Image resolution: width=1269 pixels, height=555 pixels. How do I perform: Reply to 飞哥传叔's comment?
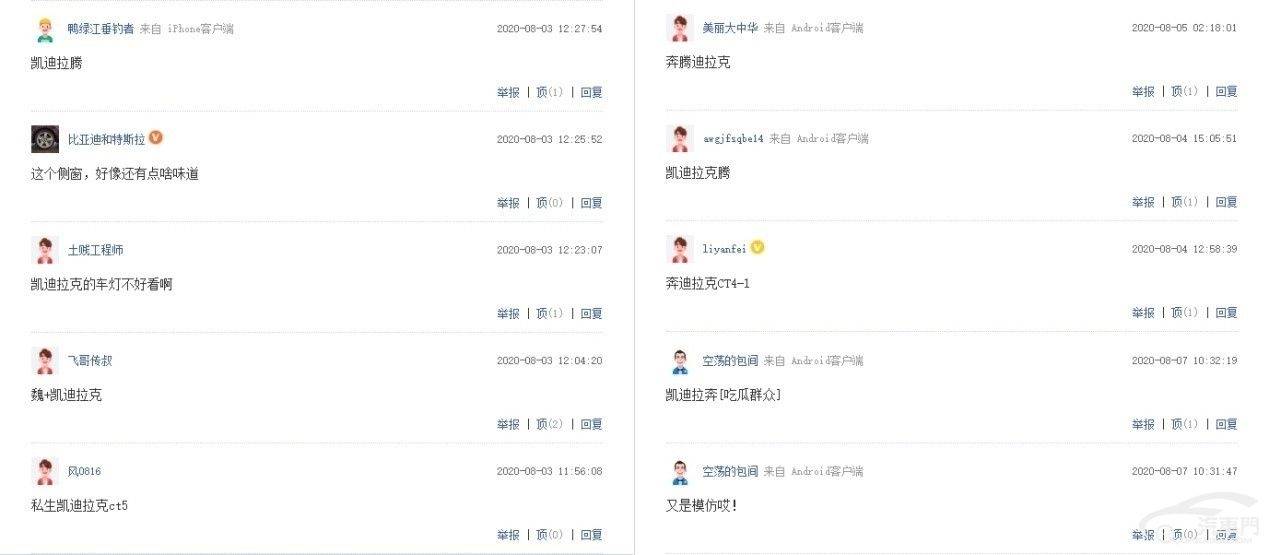(x=591, y=425)
